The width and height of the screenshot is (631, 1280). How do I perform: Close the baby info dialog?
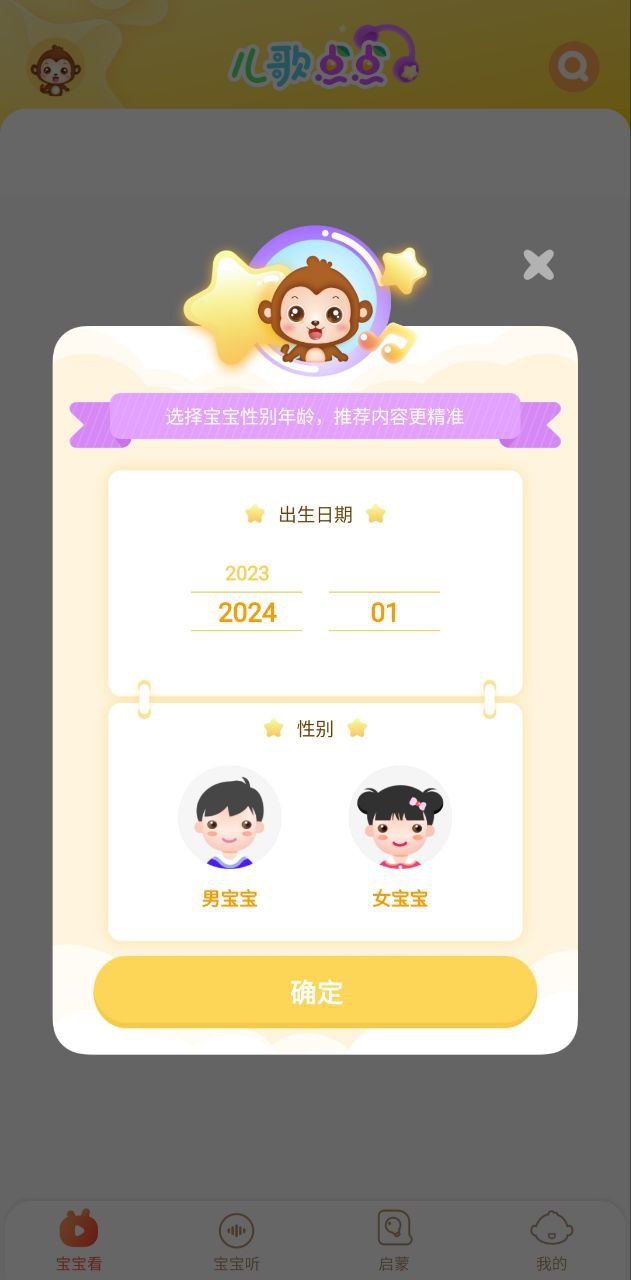coord(538,265)
